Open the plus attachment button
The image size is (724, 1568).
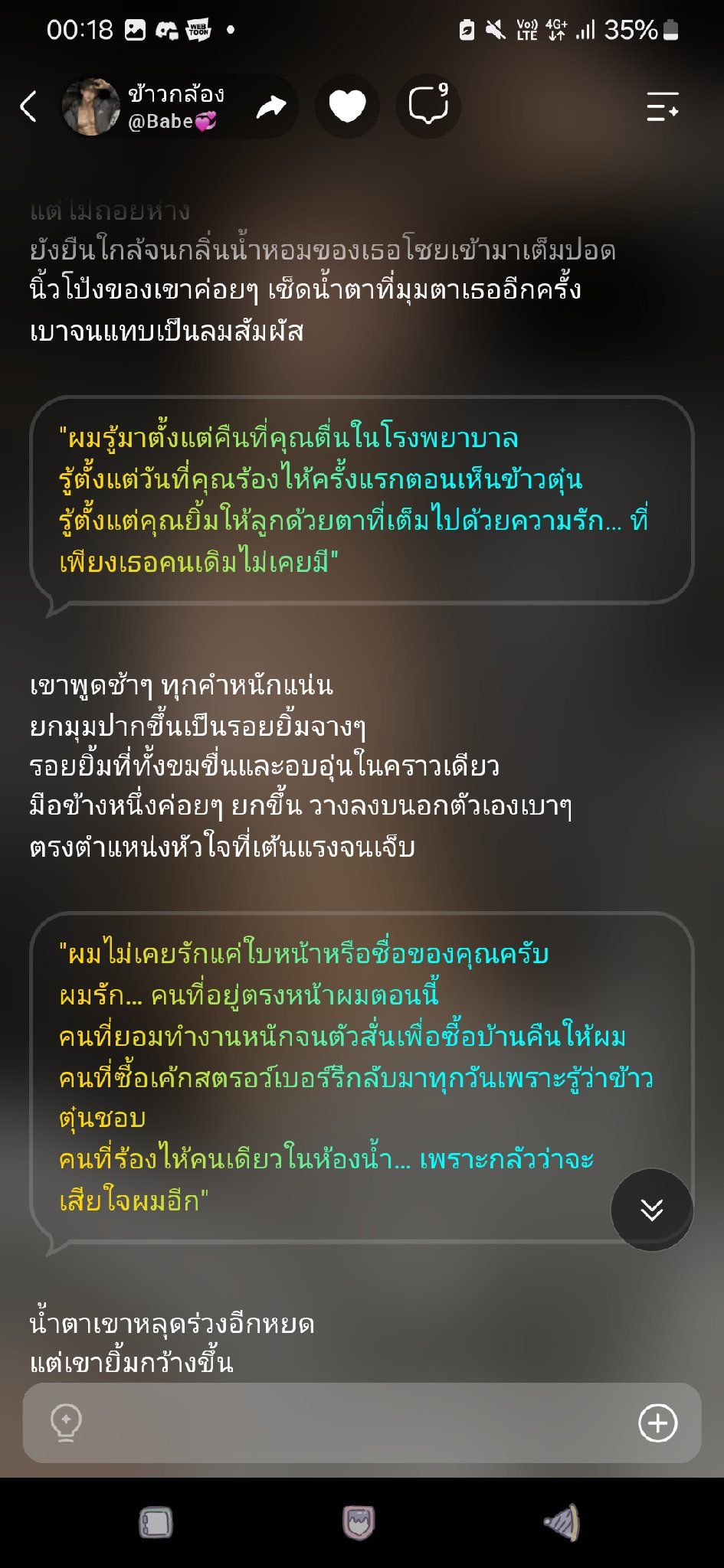click(x=658, y=1423)
